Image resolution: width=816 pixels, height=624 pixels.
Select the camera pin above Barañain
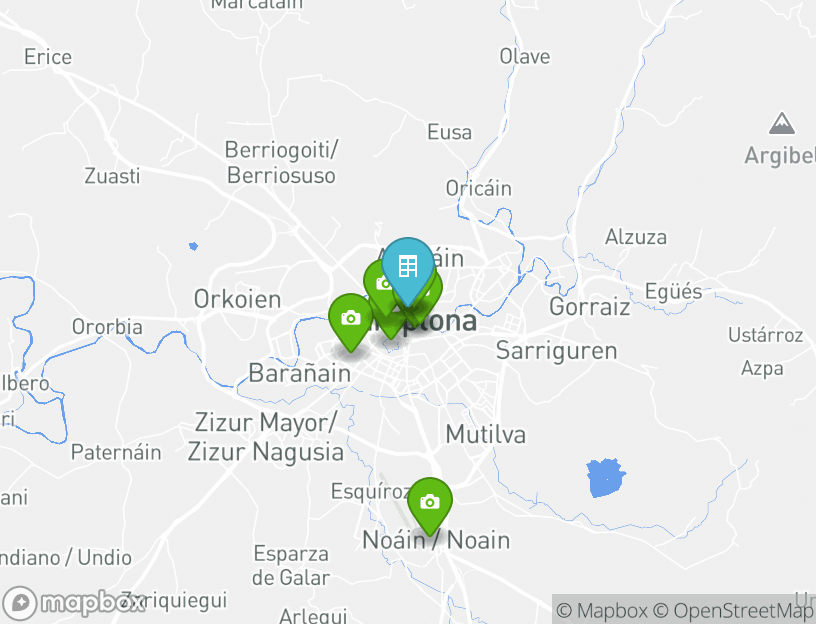tap(350, 318)
